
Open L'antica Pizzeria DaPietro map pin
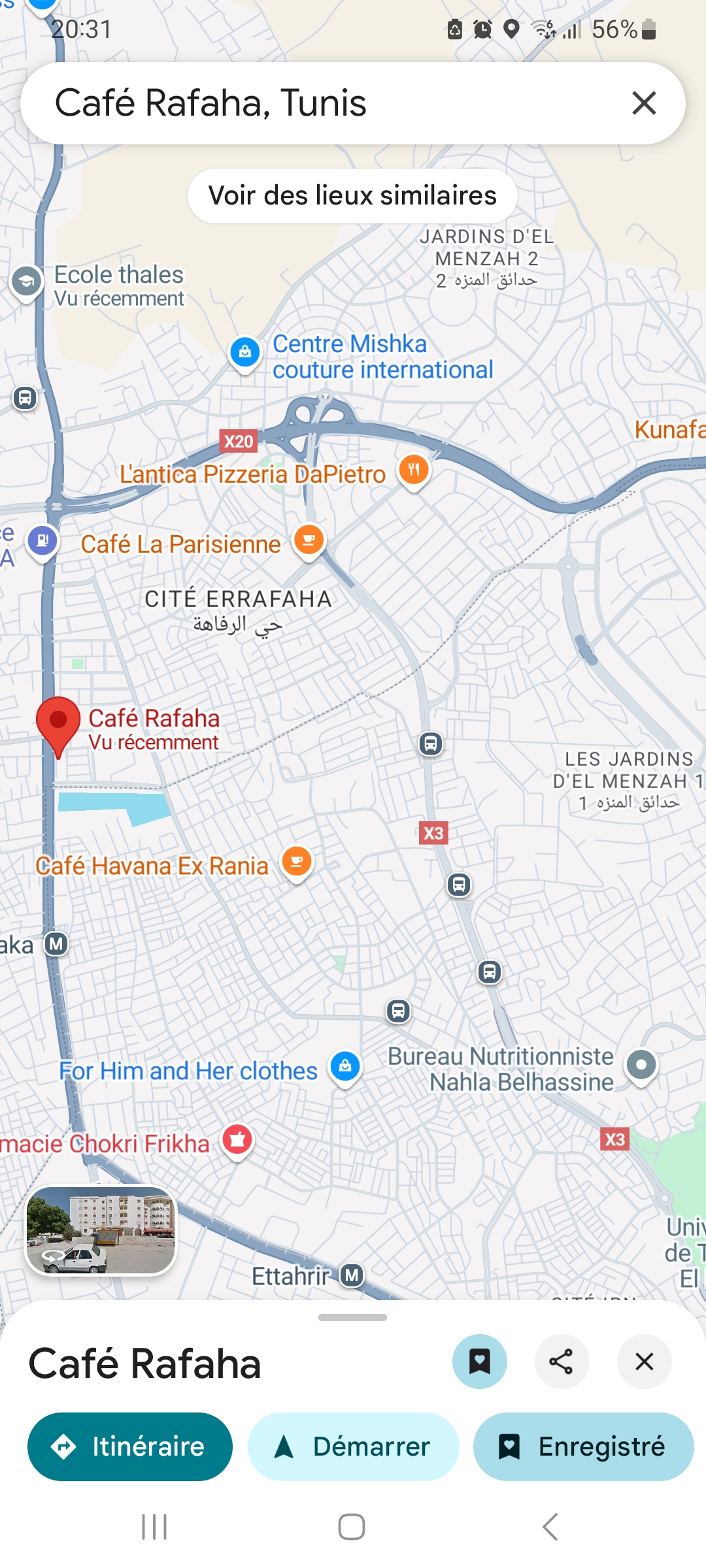tap(414, 470)
